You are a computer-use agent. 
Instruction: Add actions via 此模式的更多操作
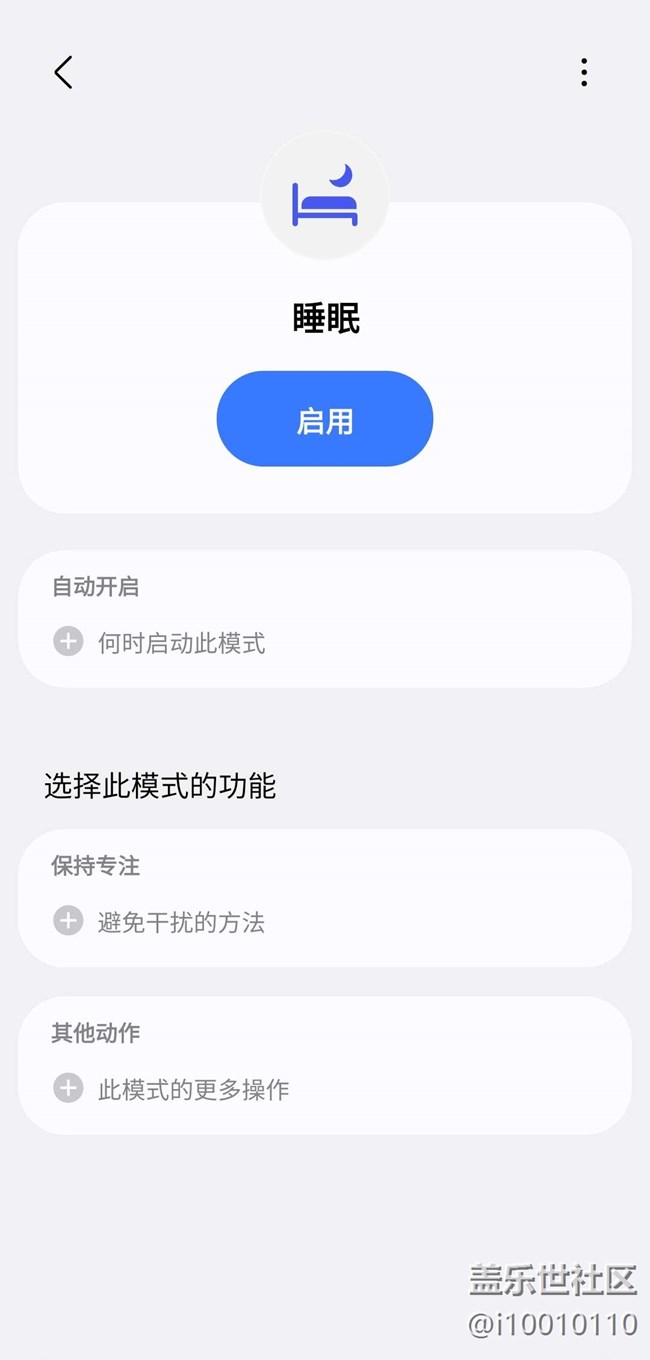(x=192, y=1089)
